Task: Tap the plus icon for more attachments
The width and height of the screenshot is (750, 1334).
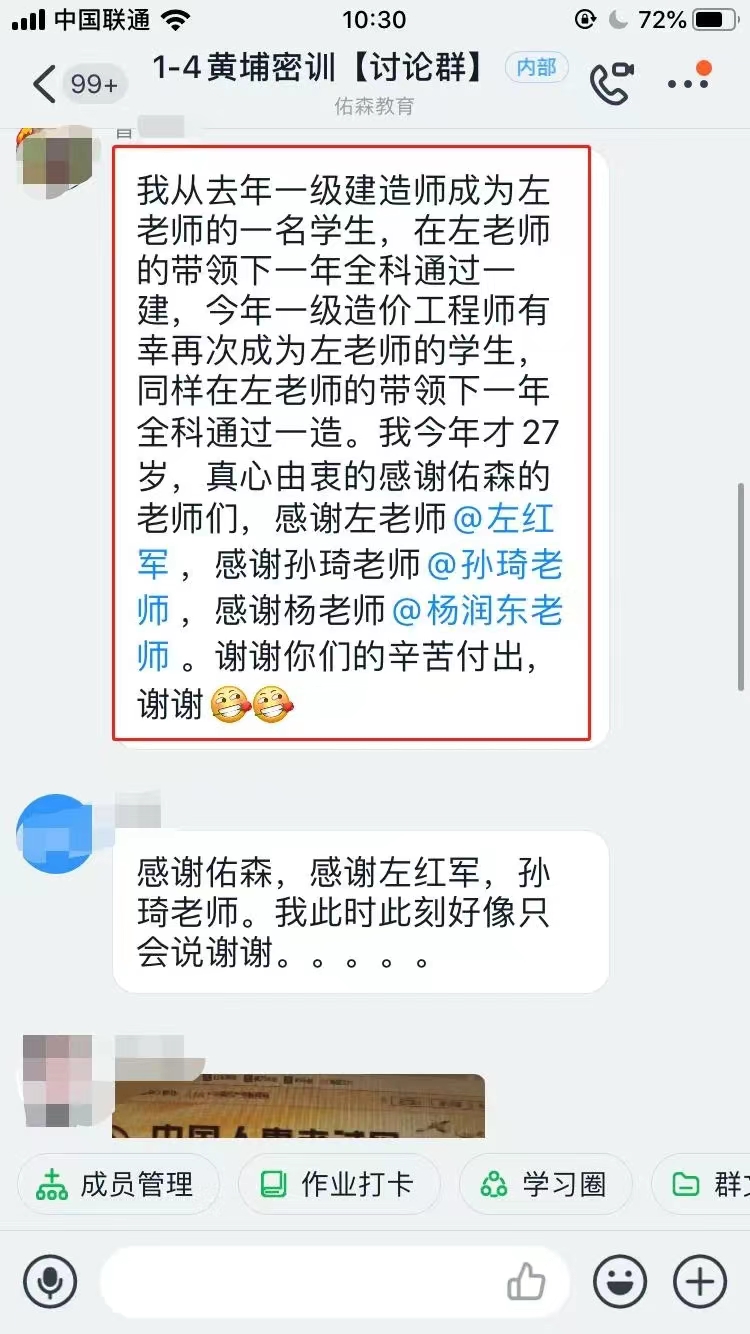Action: [x=700, y=1281]
